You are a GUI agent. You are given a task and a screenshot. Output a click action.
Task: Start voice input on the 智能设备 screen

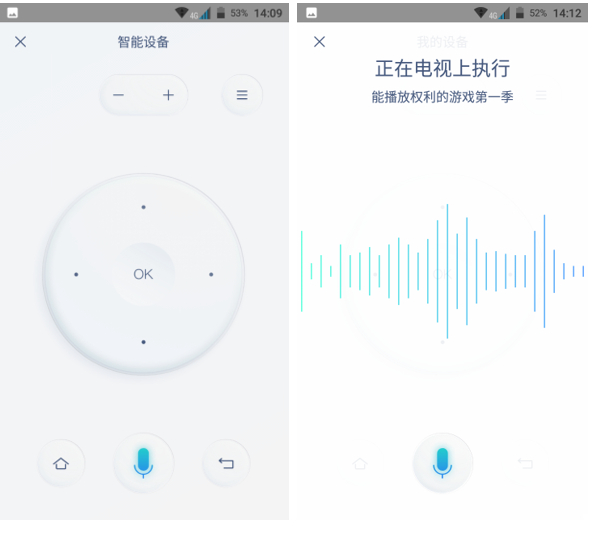tap(143, 462)
